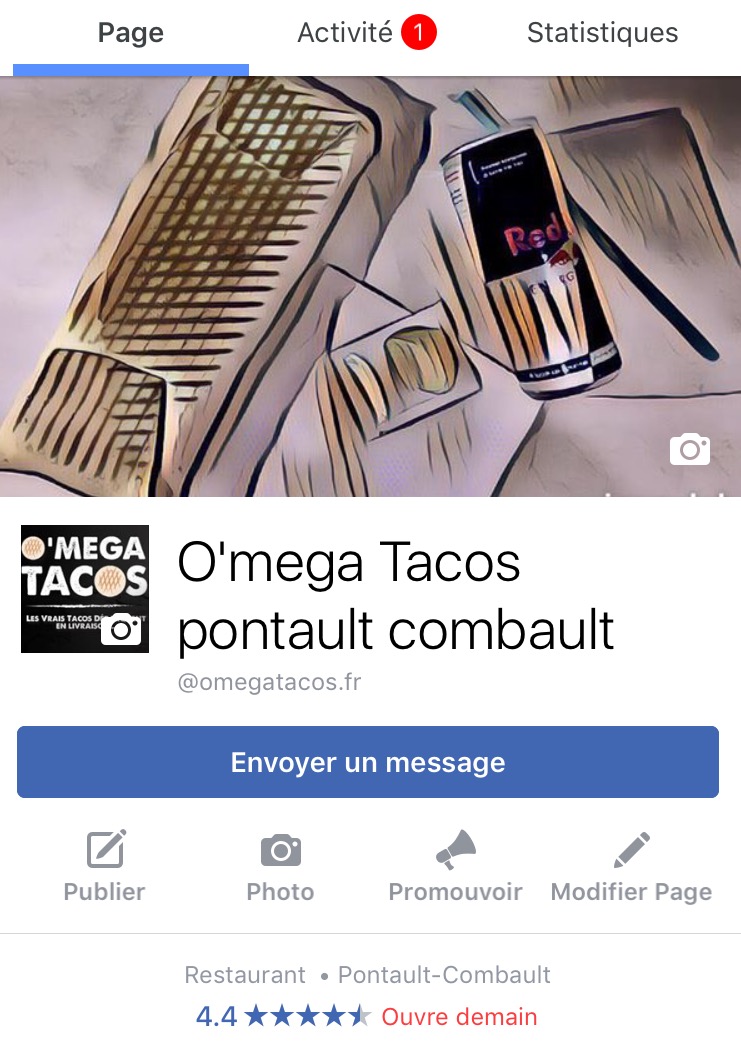
Task: Change the cover photo via camera icon
Action: click(689, 449)
